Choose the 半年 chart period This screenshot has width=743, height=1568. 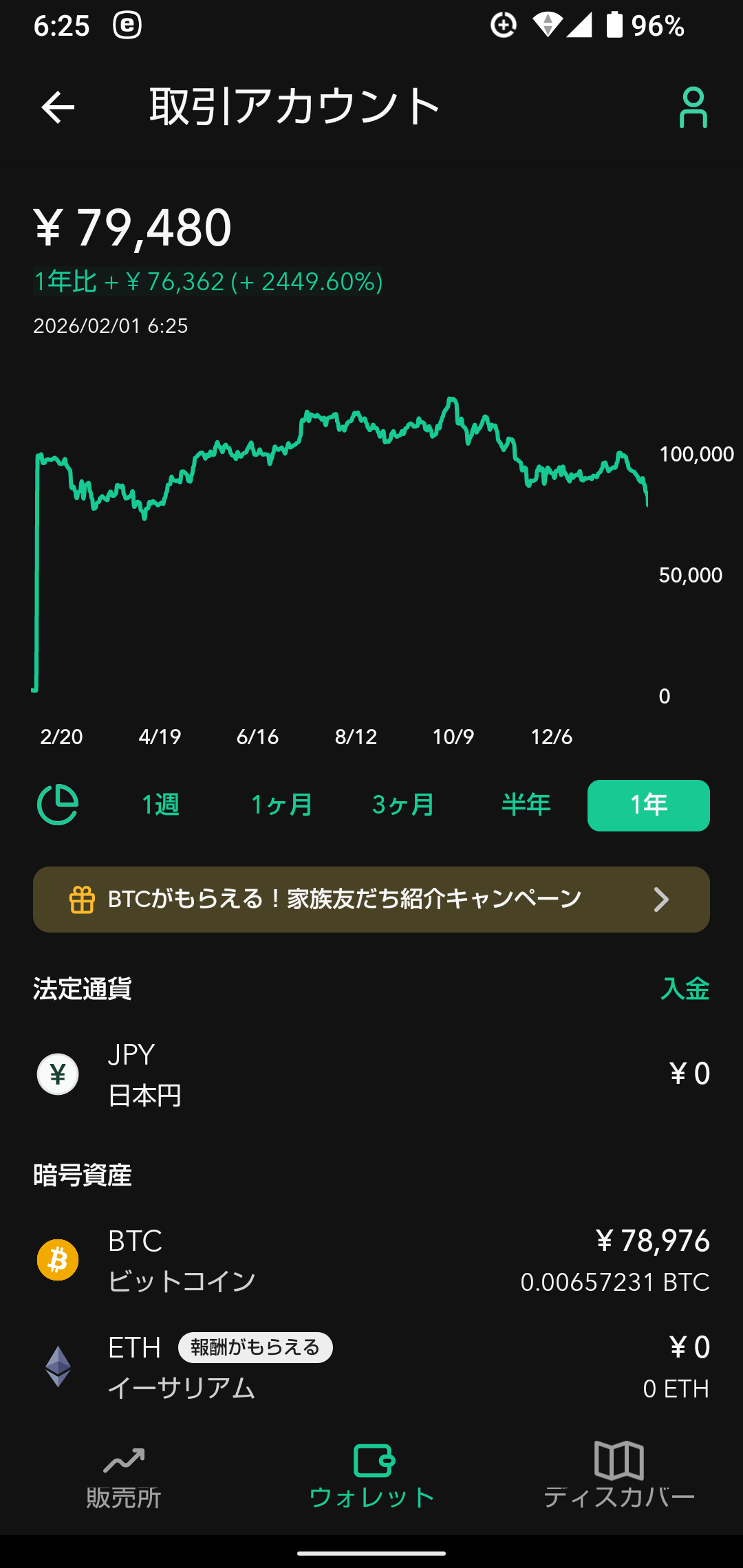(526, 805)
